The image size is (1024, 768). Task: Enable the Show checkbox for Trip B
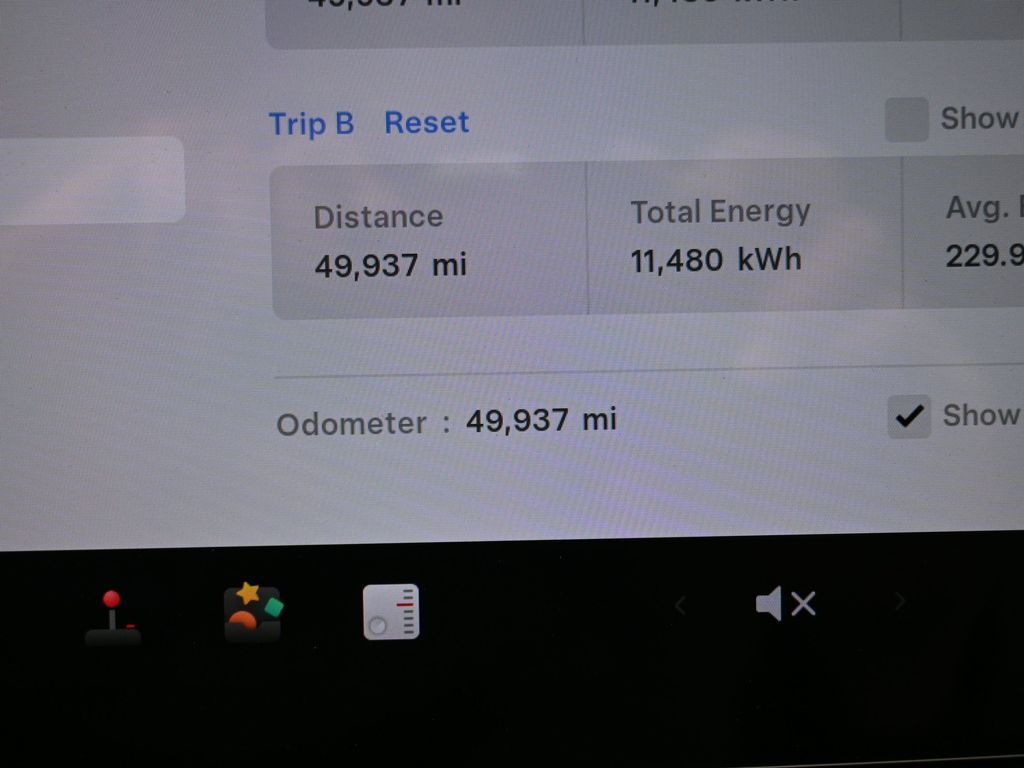907,121
